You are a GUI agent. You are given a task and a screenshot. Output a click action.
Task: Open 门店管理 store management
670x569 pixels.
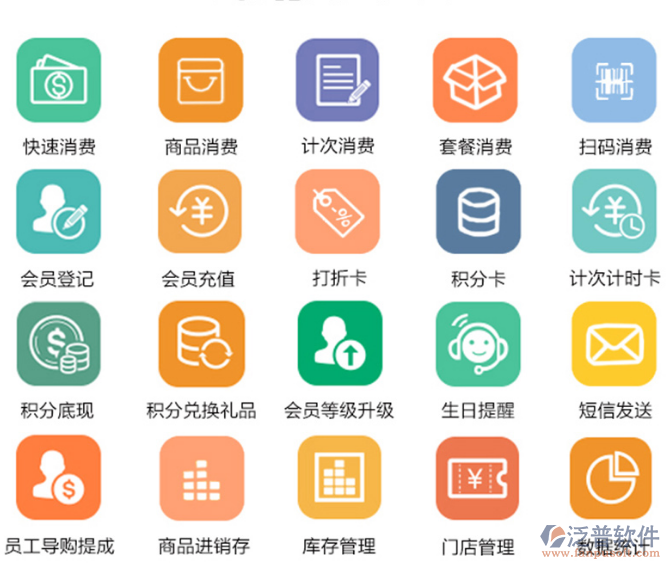click(478, 477)
